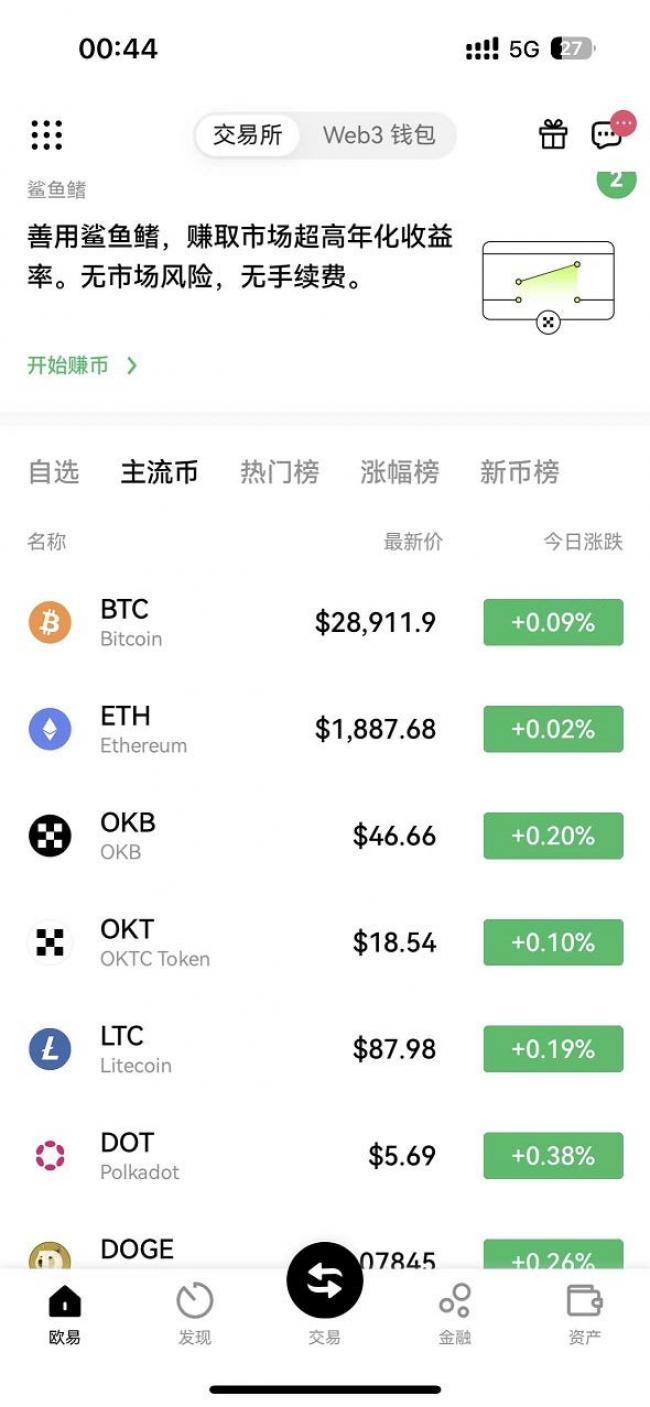Viewport: 650px width, 1407px height.
Task: Switch to the 自选 tab
Action: (53, 472)
